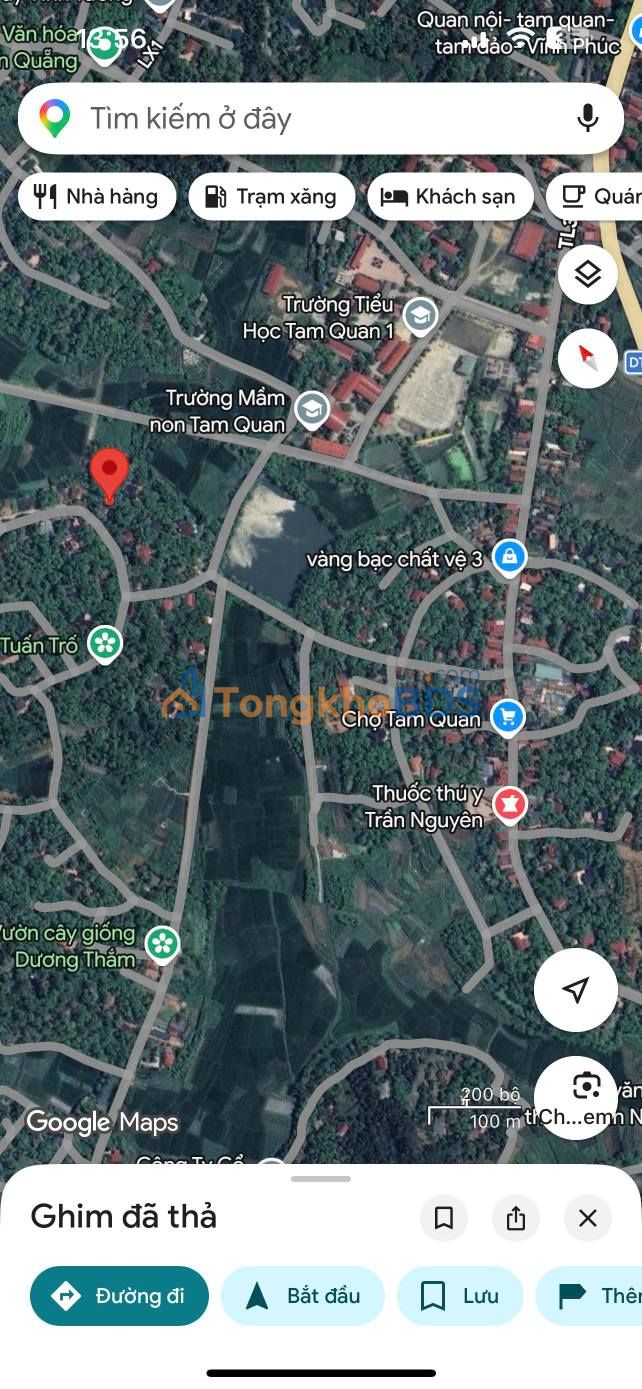Open Trường Mầm non Tam Quan marker

[313, 410]
